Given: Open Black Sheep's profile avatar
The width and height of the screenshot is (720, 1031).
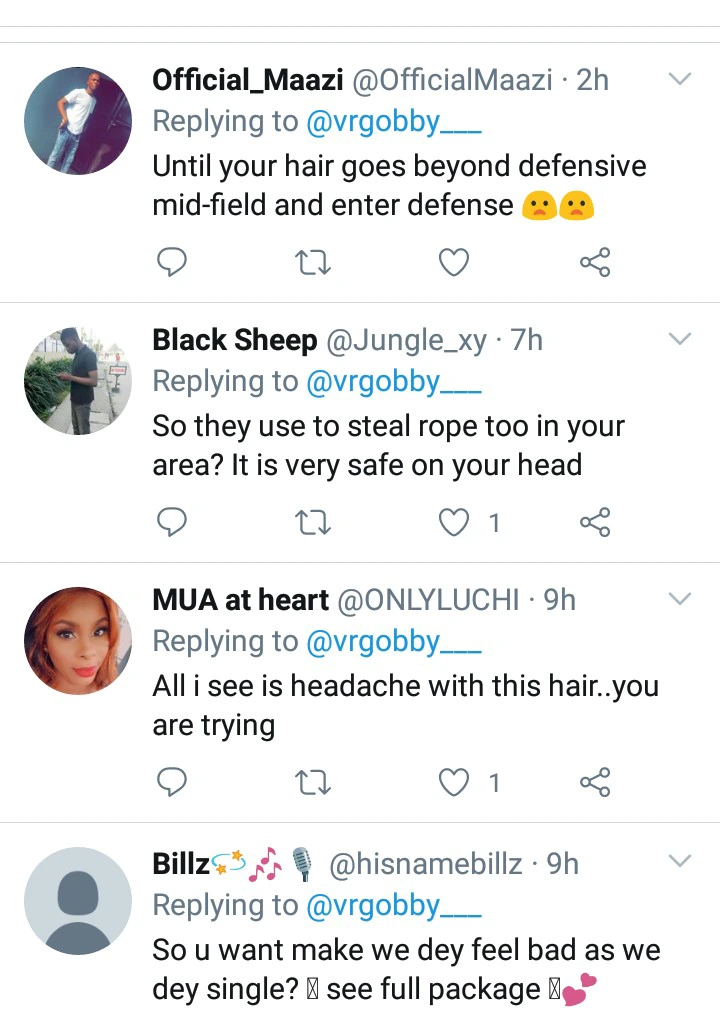Looking at the screenshot, I should point(78,381).
